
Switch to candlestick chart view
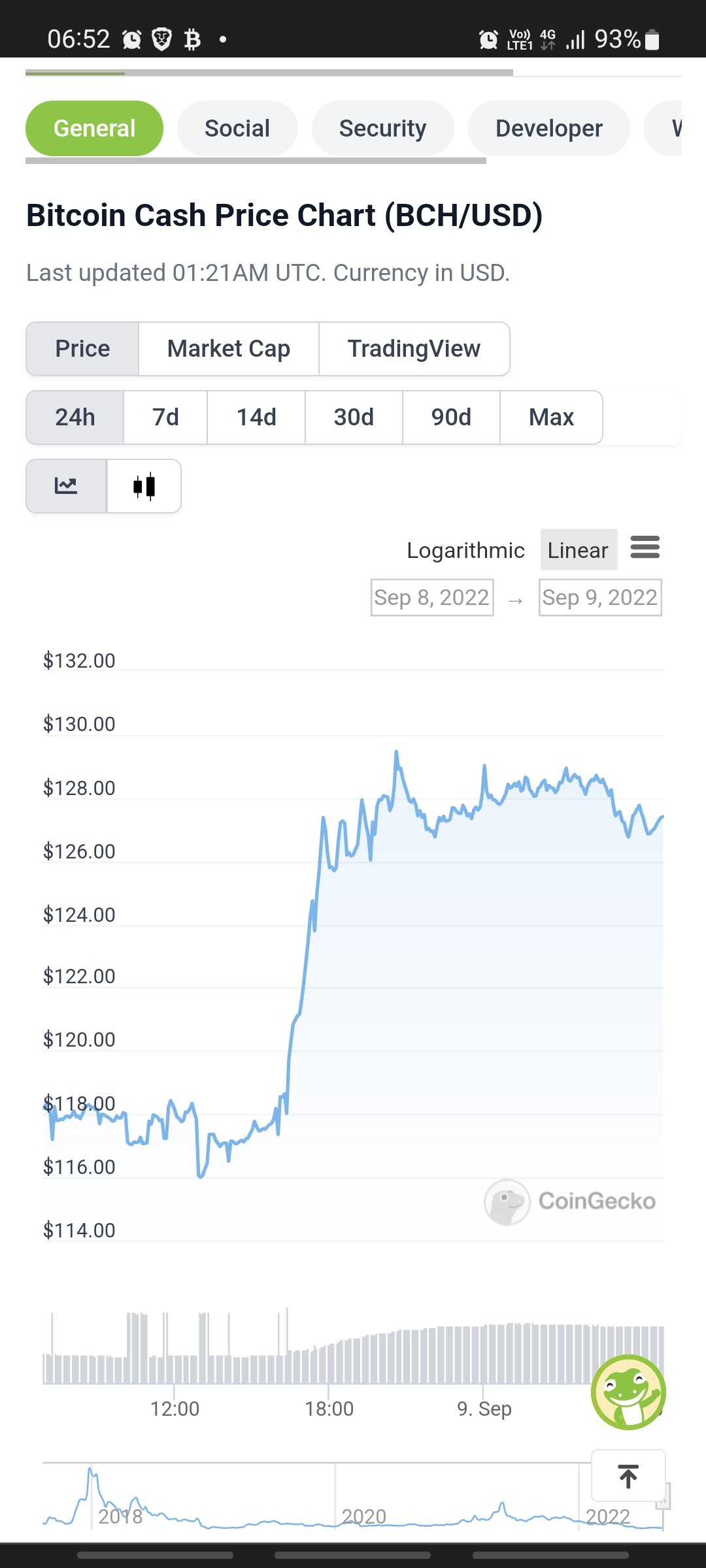[x=144, y=486]
